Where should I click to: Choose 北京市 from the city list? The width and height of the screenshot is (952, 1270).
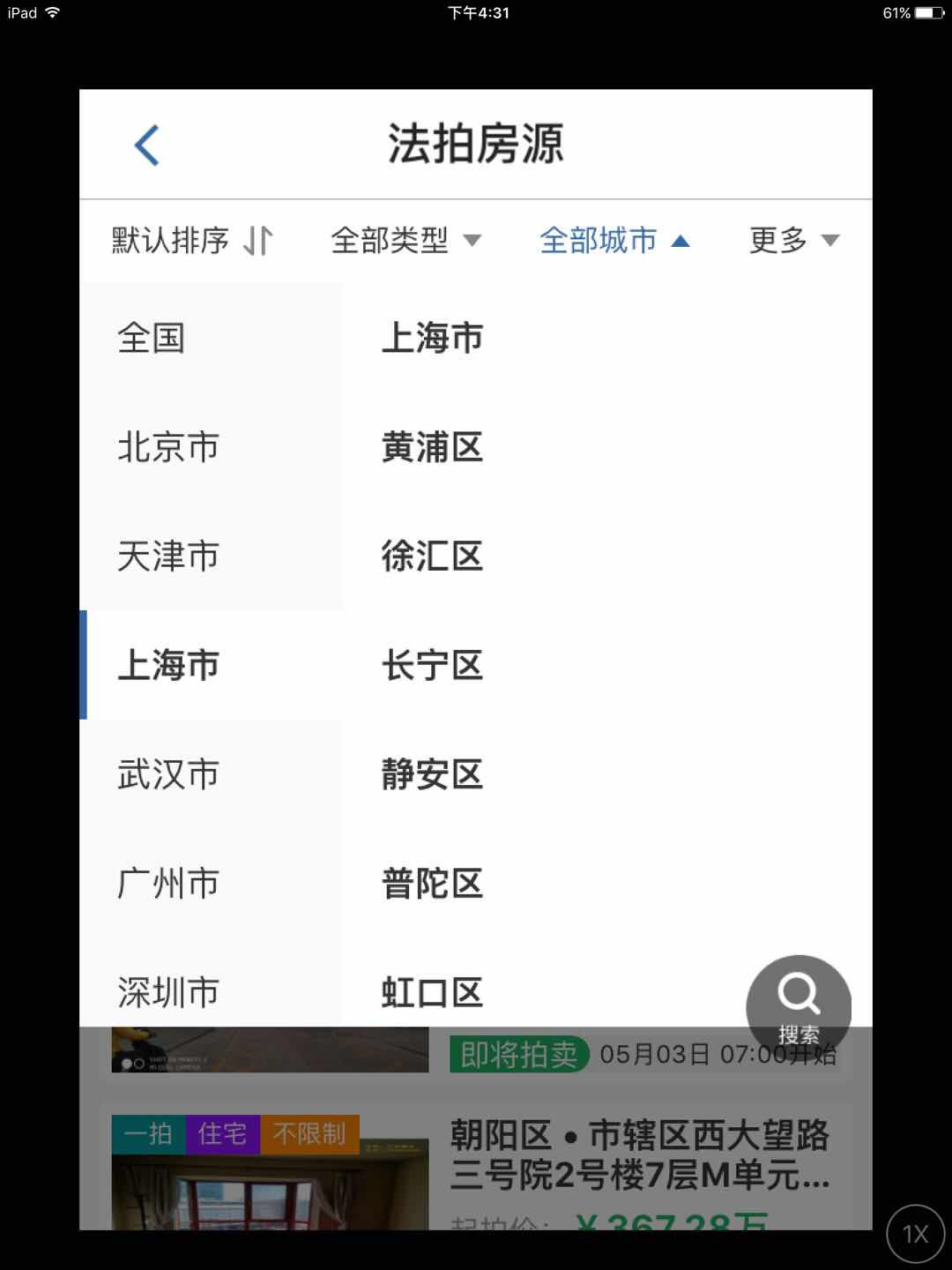[167, 447]
